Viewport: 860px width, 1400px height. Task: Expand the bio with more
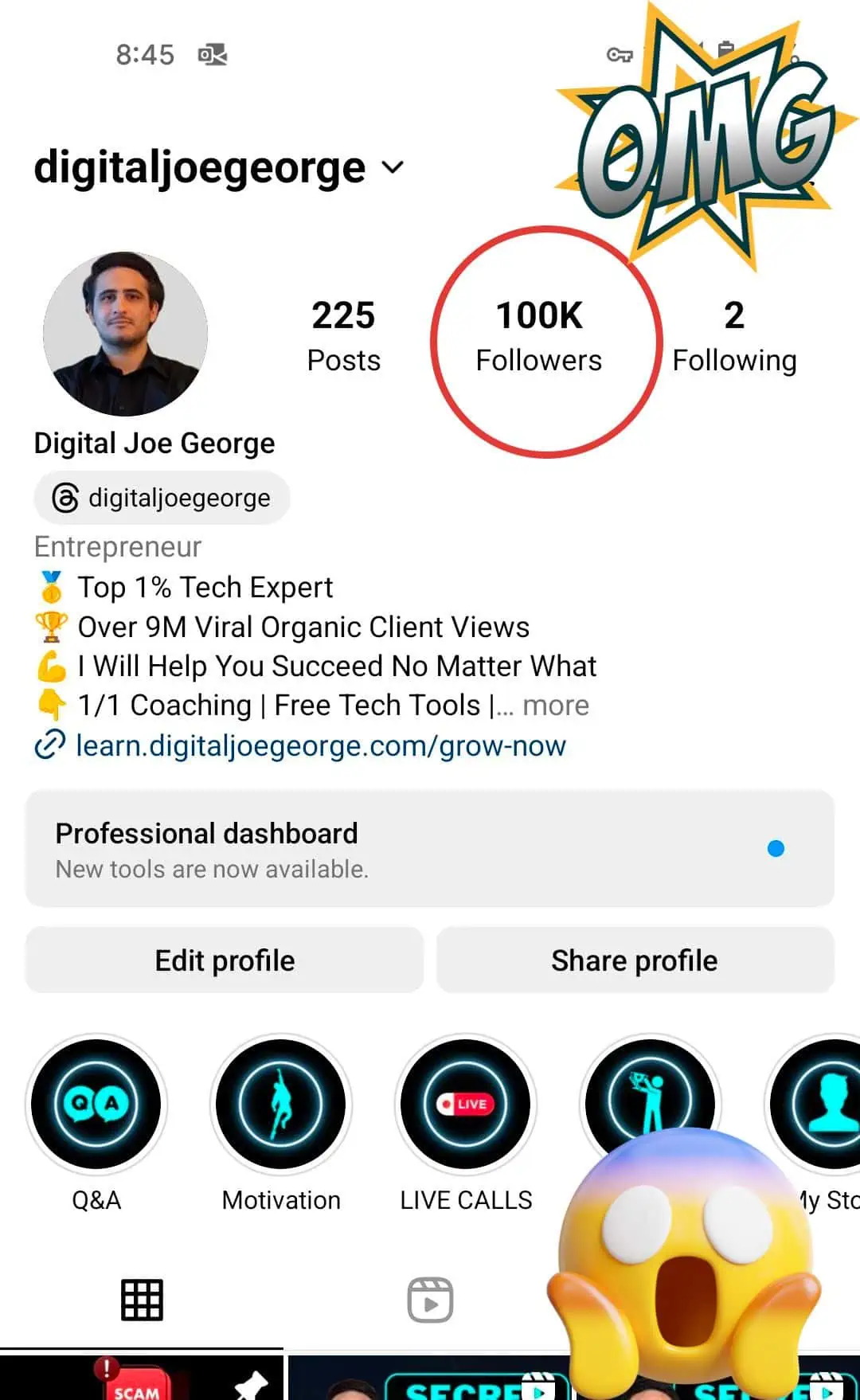tap(556, 706)
